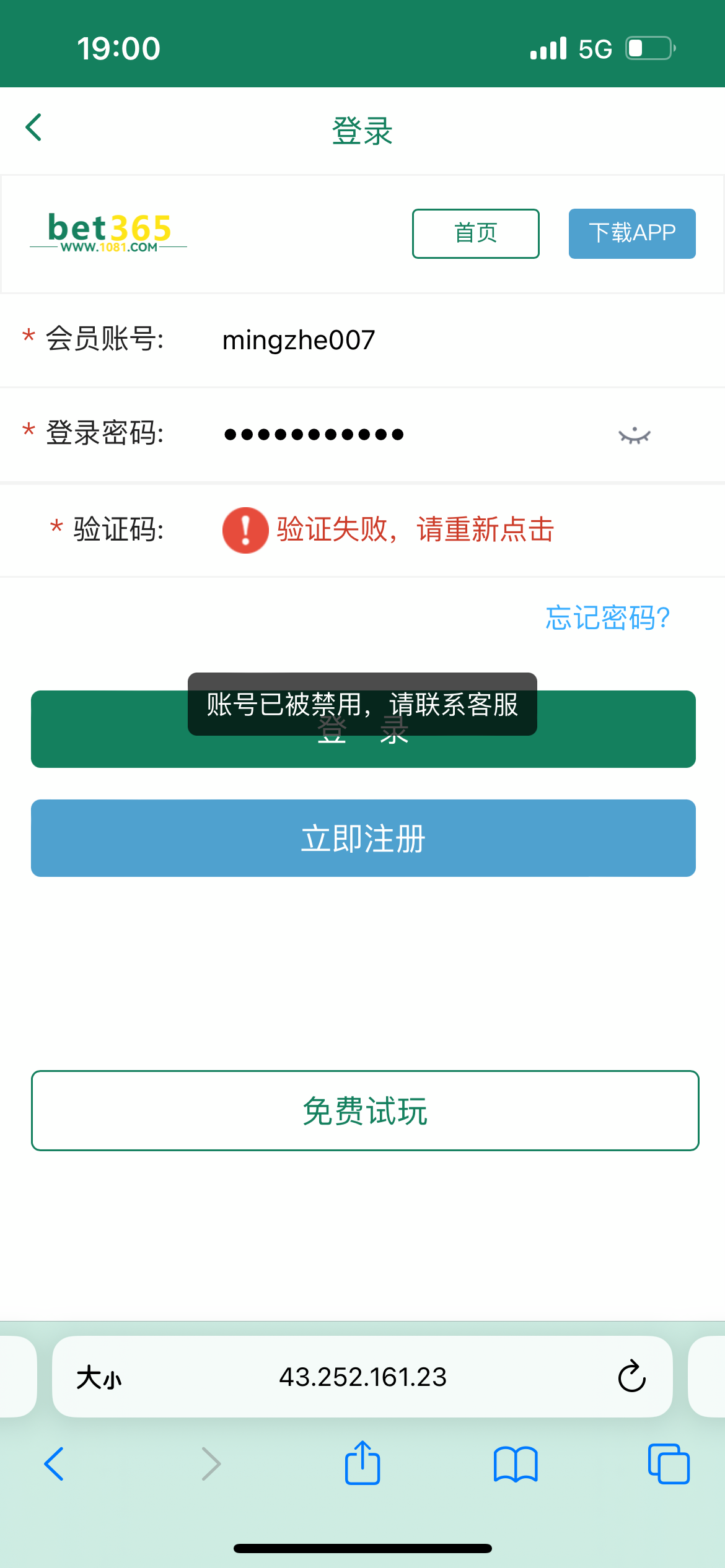Viewport: 725px width, 1568px height.
Task: Open the 首页 home page button
Action: pyautogui.click(x=475, y=233)
